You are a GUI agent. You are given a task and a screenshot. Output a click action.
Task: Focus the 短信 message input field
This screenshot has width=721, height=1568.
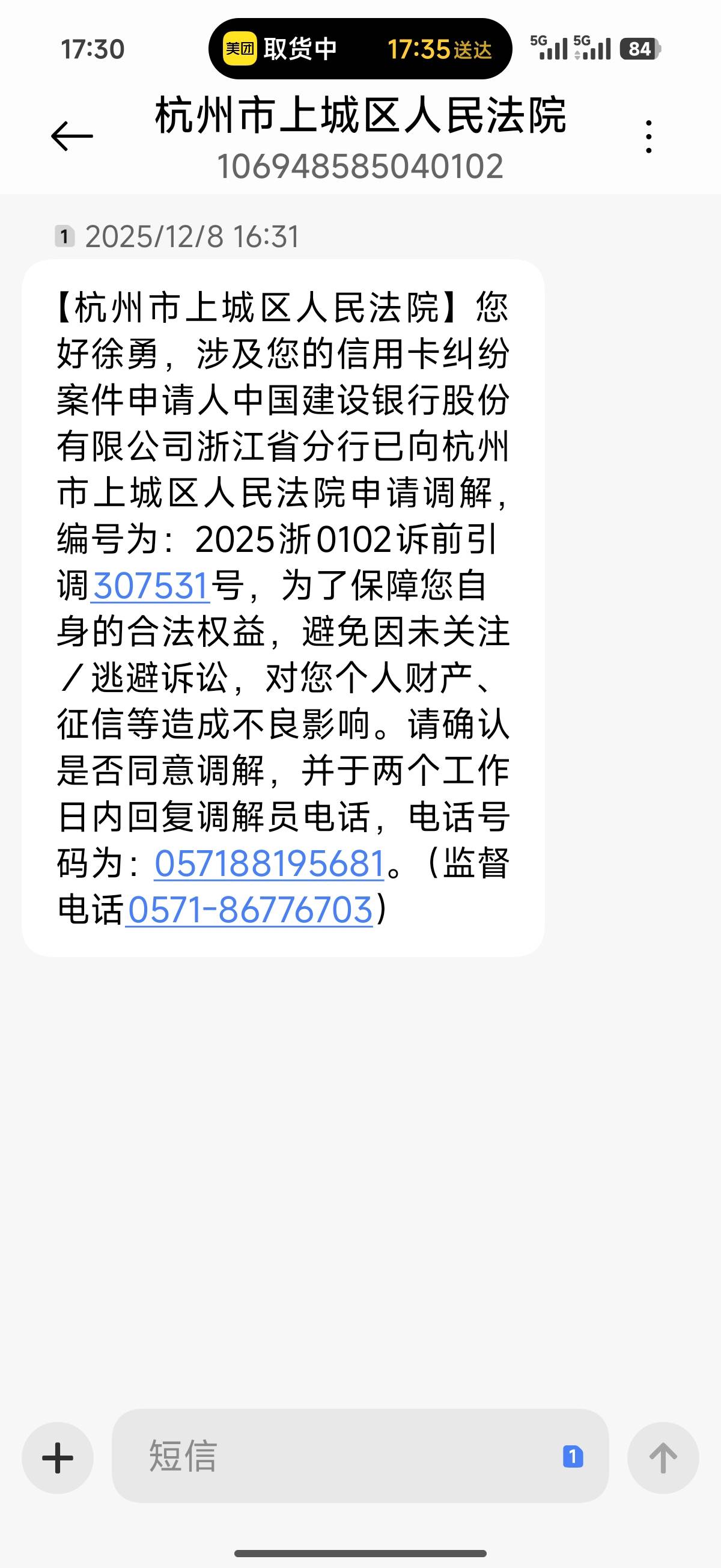click(x=341, y=1456)
